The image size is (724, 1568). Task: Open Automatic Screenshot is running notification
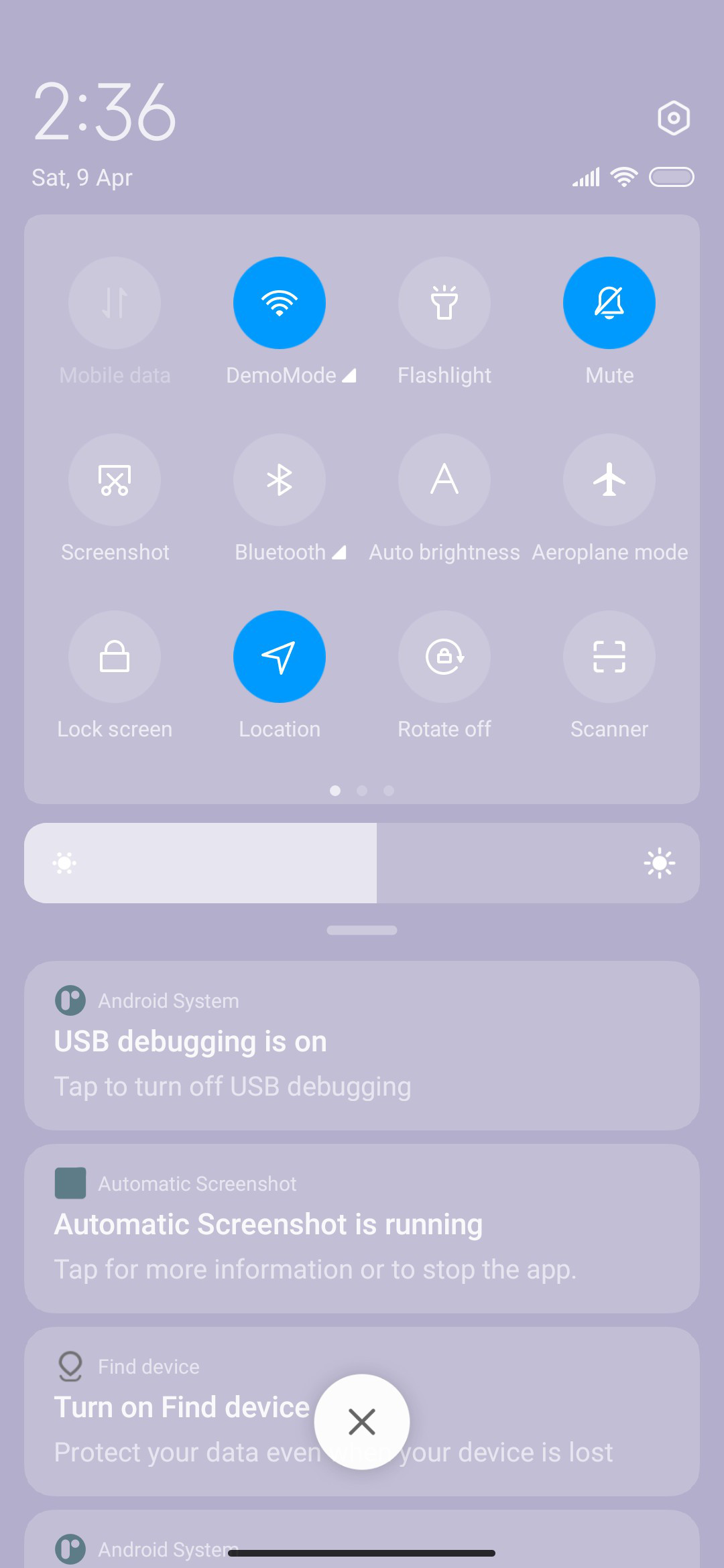[x=362, y=1229]
